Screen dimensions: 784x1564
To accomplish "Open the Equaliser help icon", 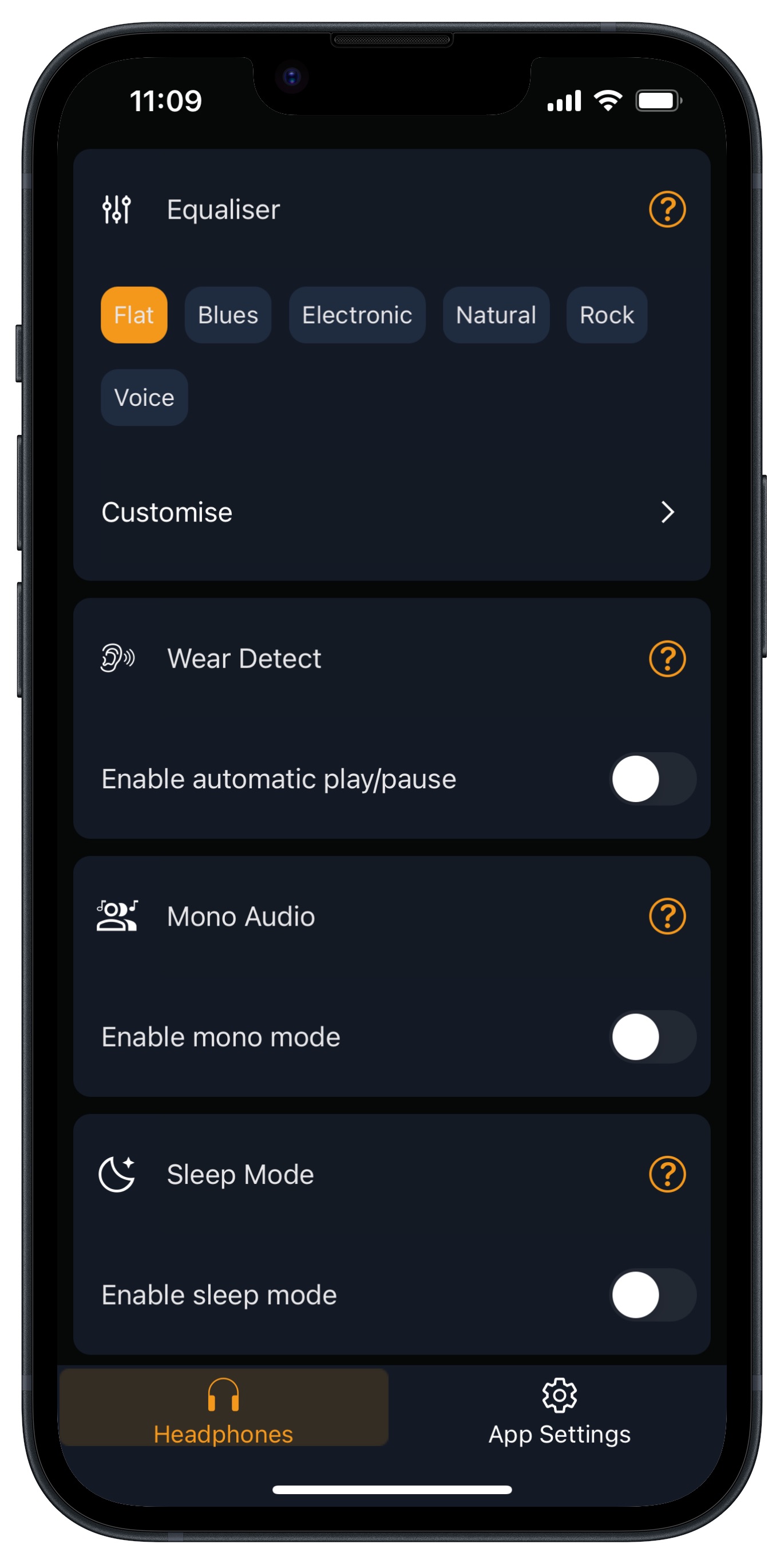I will coord(667,210).
